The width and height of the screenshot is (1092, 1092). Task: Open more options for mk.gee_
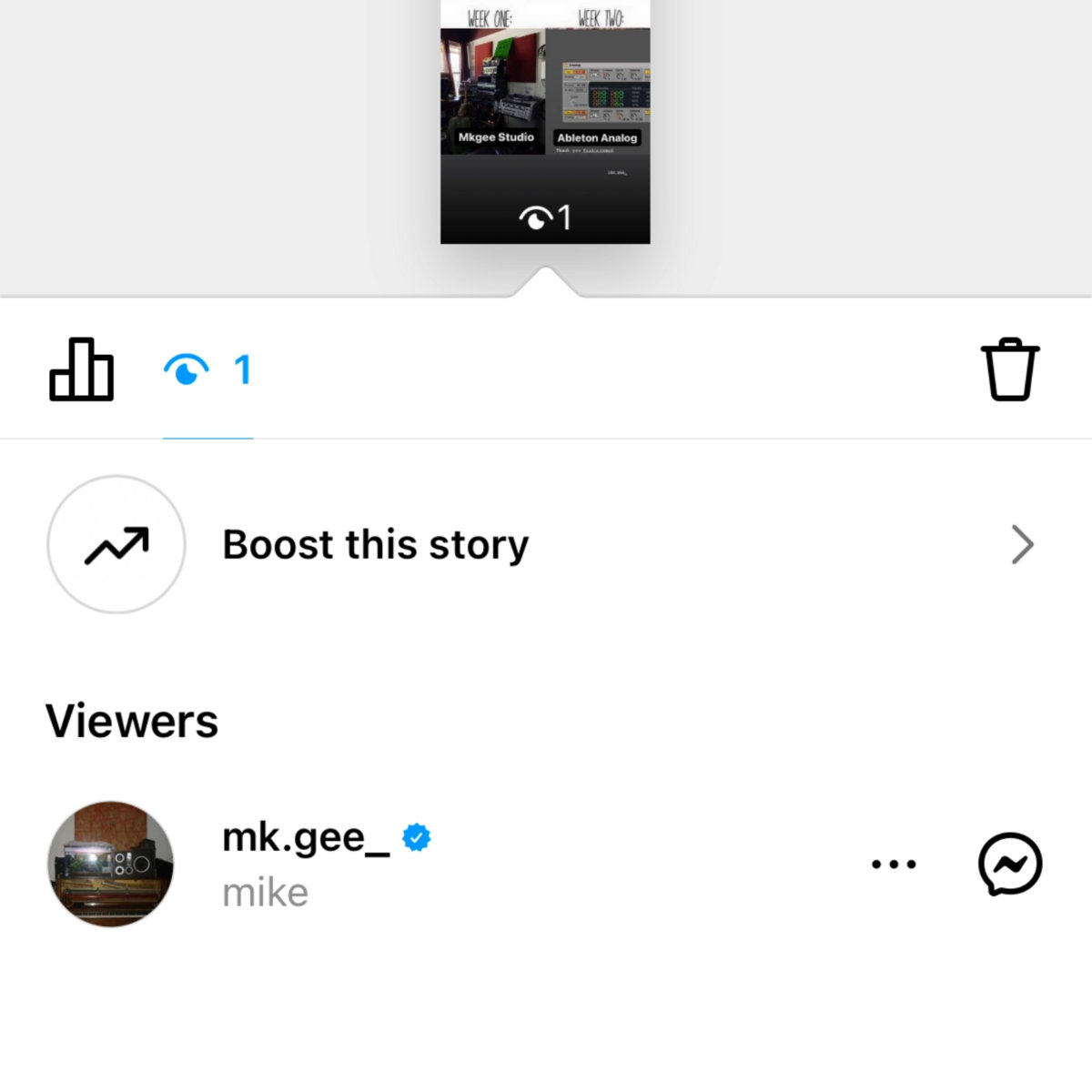(894, 864)
